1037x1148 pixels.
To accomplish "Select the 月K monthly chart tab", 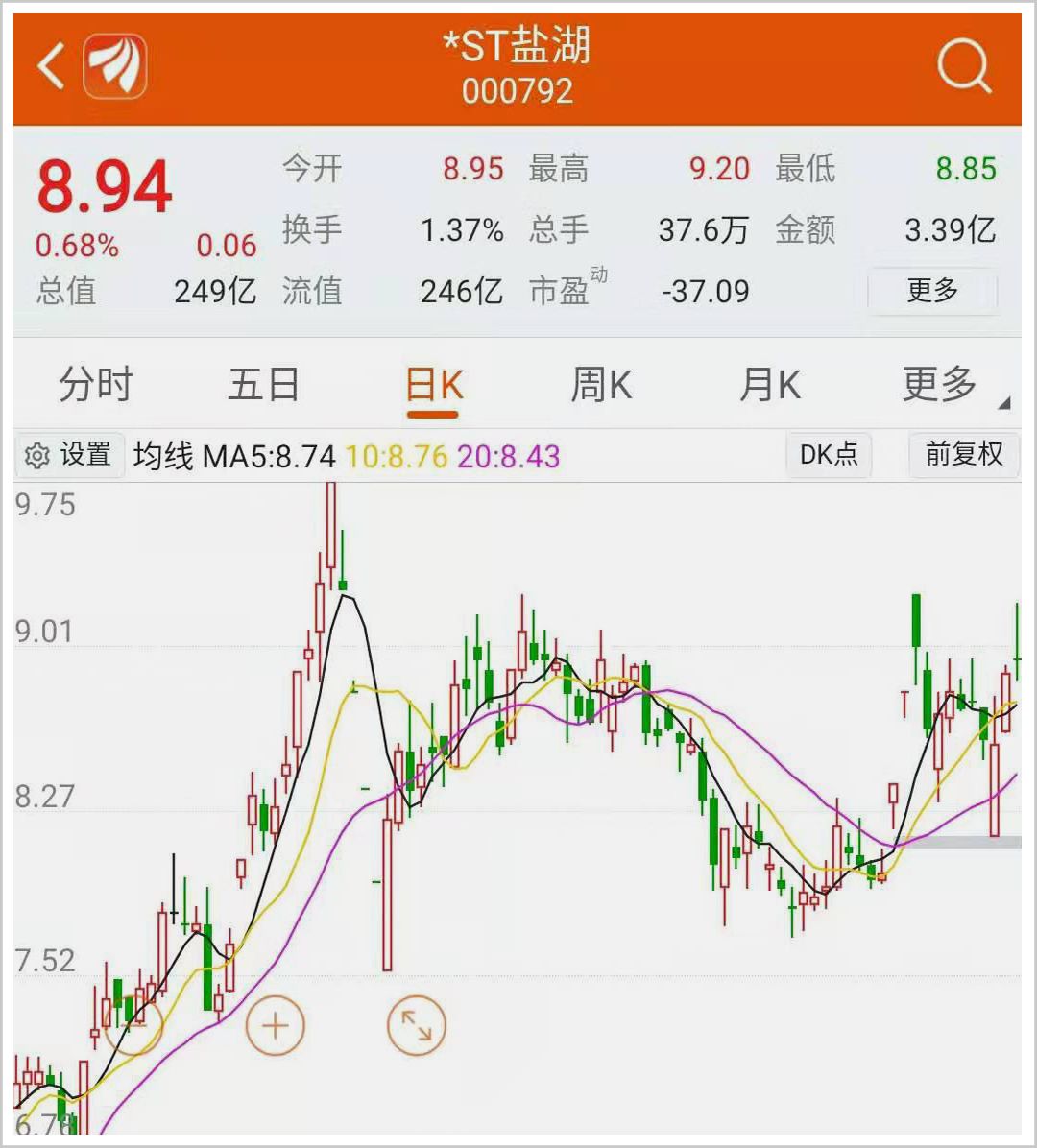I will tap(768, 382).
